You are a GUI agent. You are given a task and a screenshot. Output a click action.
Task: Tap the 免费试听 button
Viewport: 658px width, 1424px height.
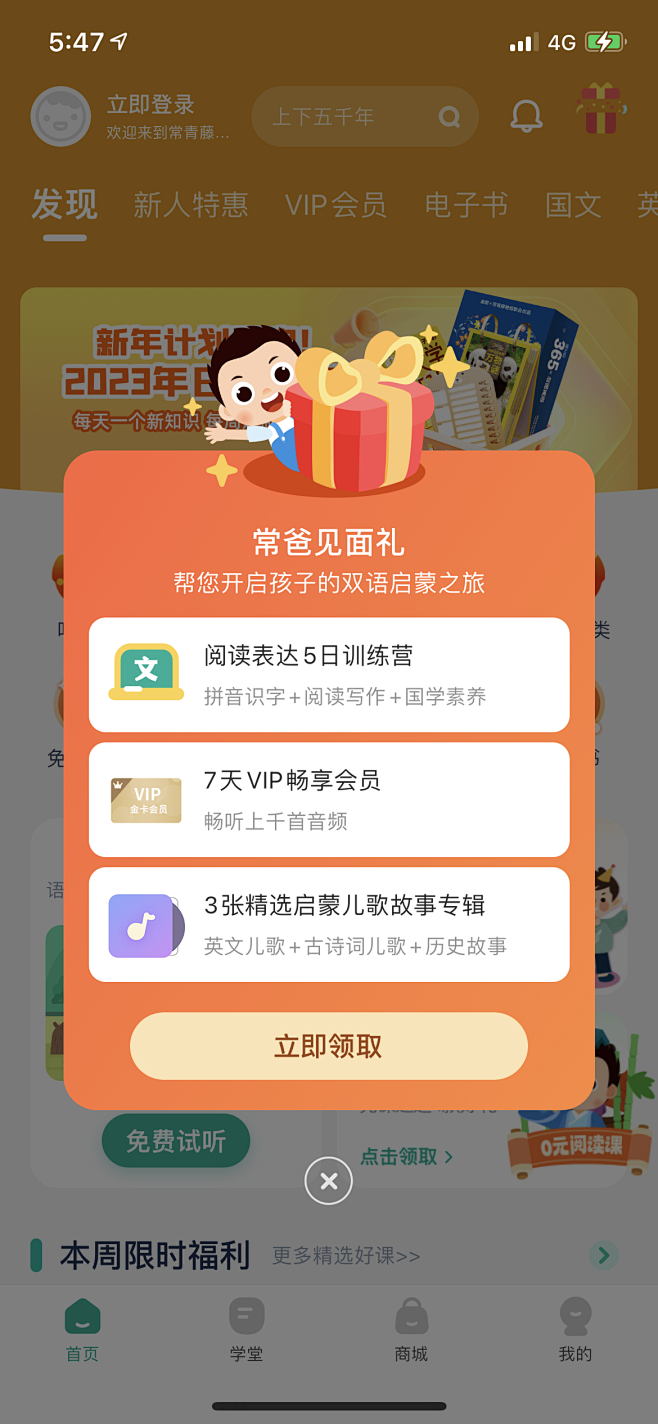tap(176, 1141)
